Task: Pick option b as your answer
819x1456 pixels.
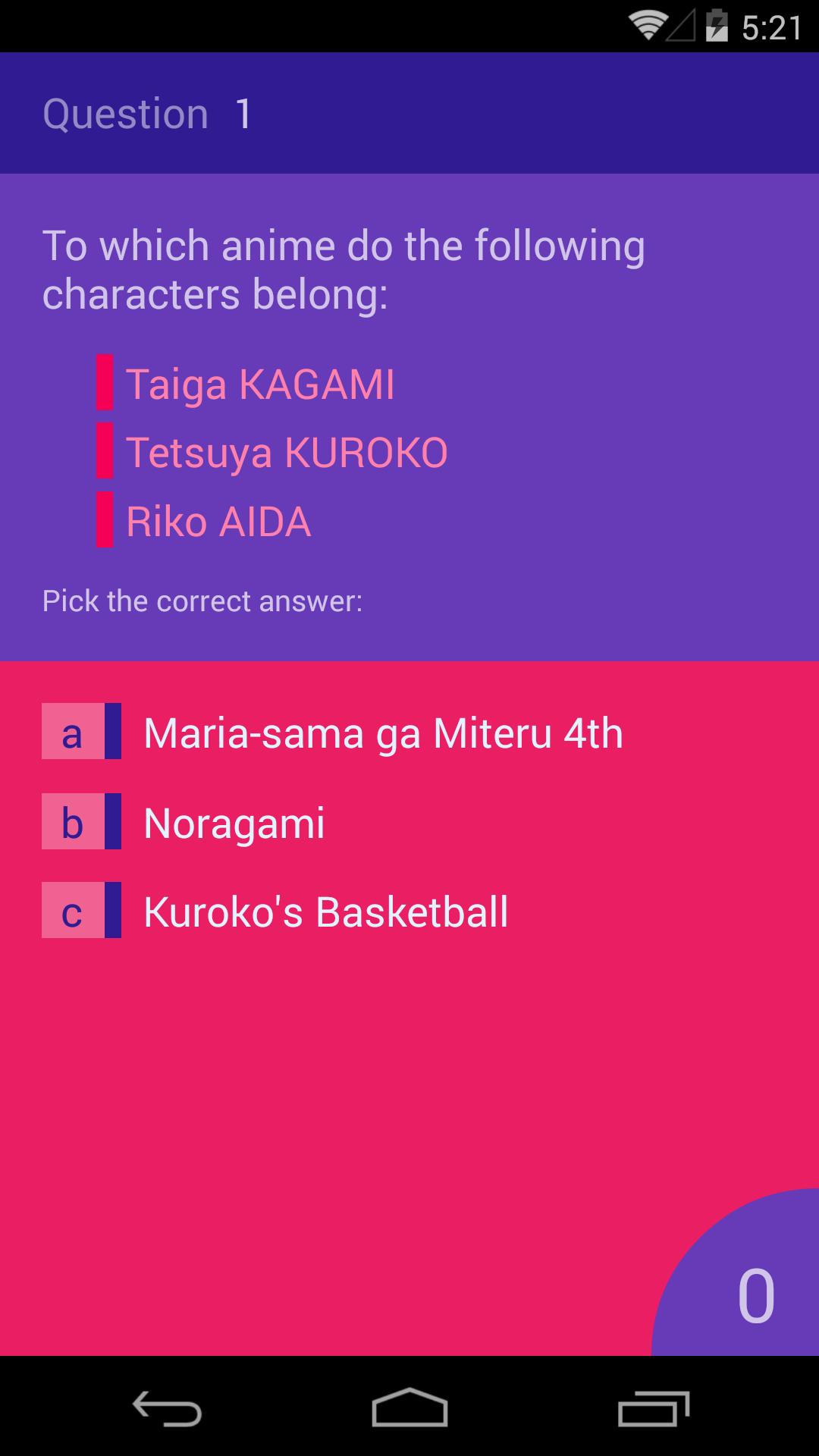Action: [71, 824]
